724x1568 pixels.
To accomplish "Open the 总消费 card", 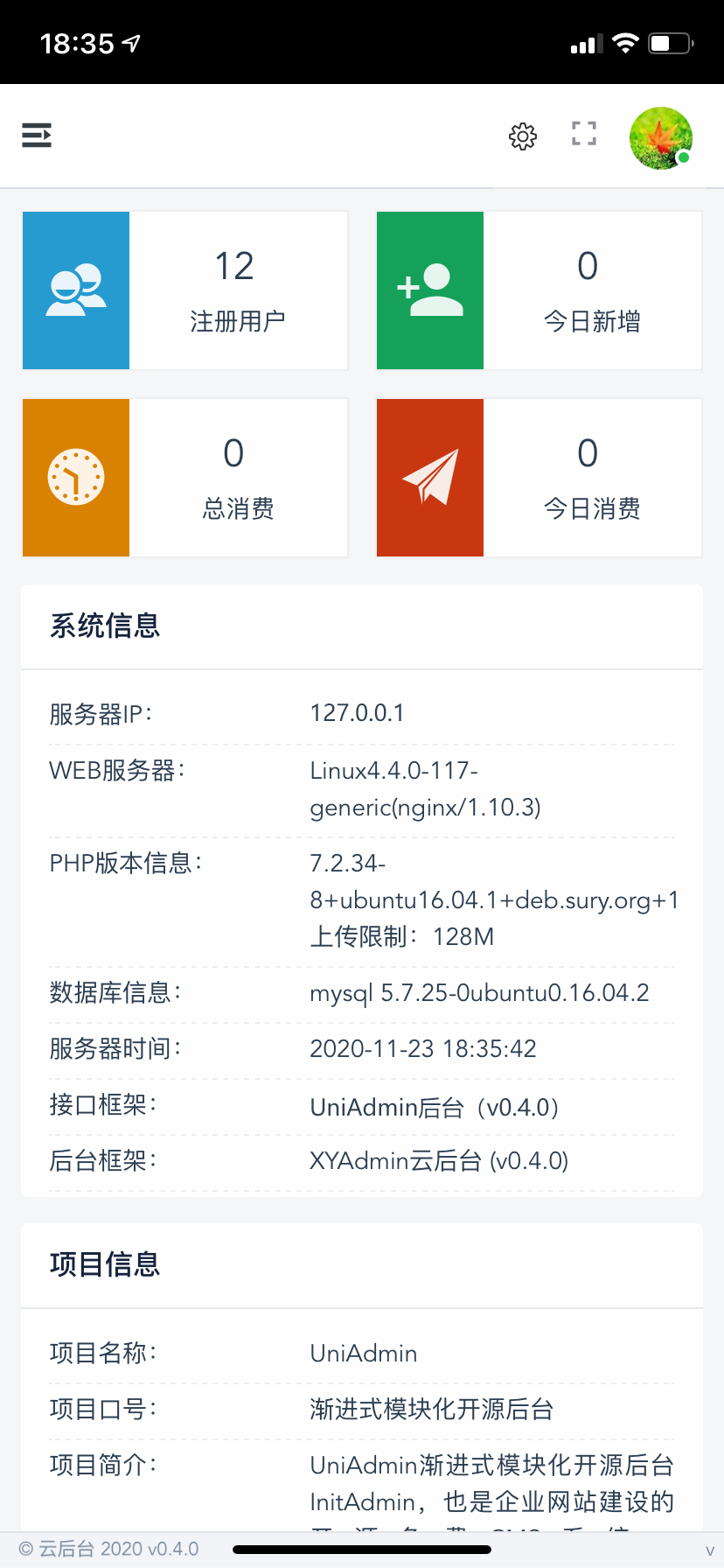I will click(185, 478).
